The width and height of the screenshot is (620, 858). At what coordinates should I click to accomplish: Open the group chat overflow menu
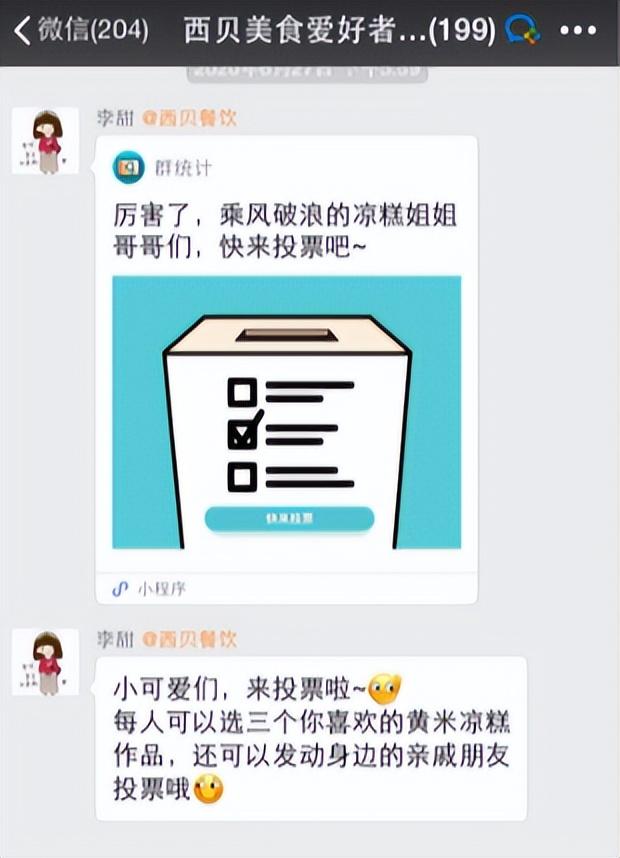tap(578, 31)
